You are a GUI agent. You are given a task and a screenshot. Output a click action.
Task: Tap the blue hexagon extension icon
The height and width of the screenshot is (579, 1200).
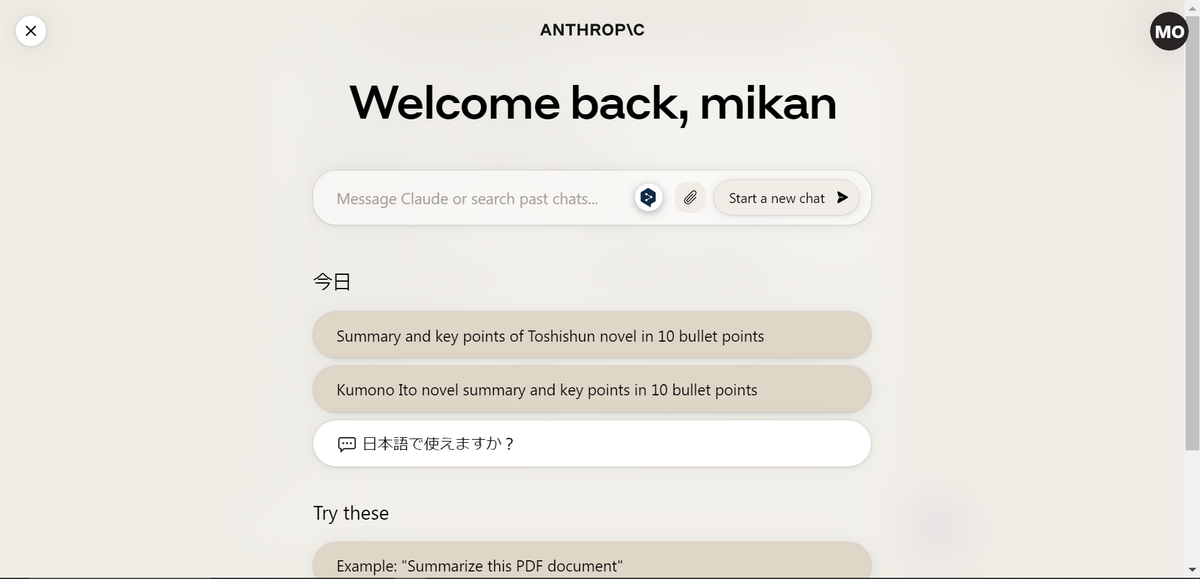(x=648, y=198)
